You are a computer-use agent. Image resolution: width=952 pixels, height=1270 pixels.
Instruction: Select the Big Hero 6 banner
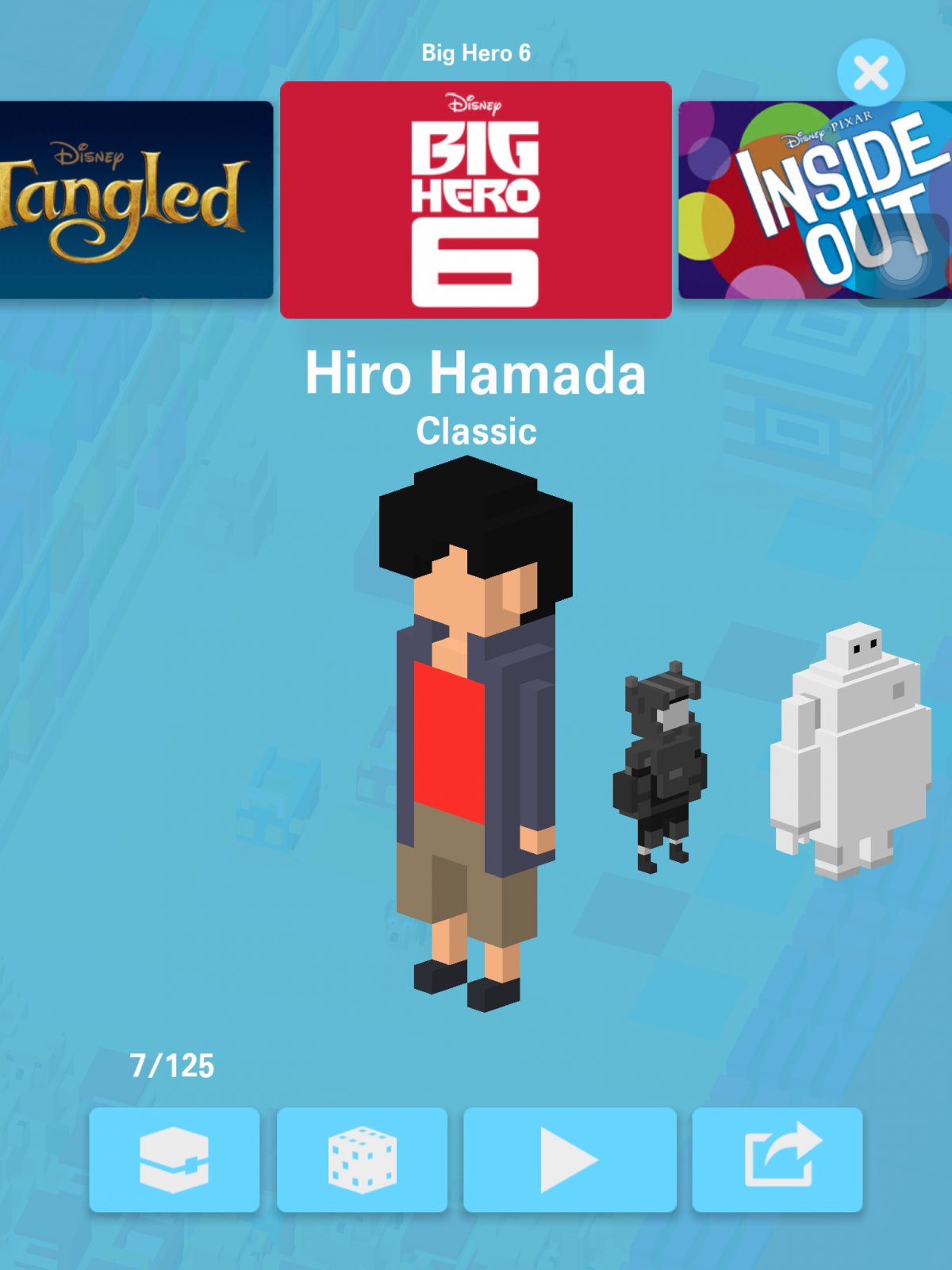point(475,200)
